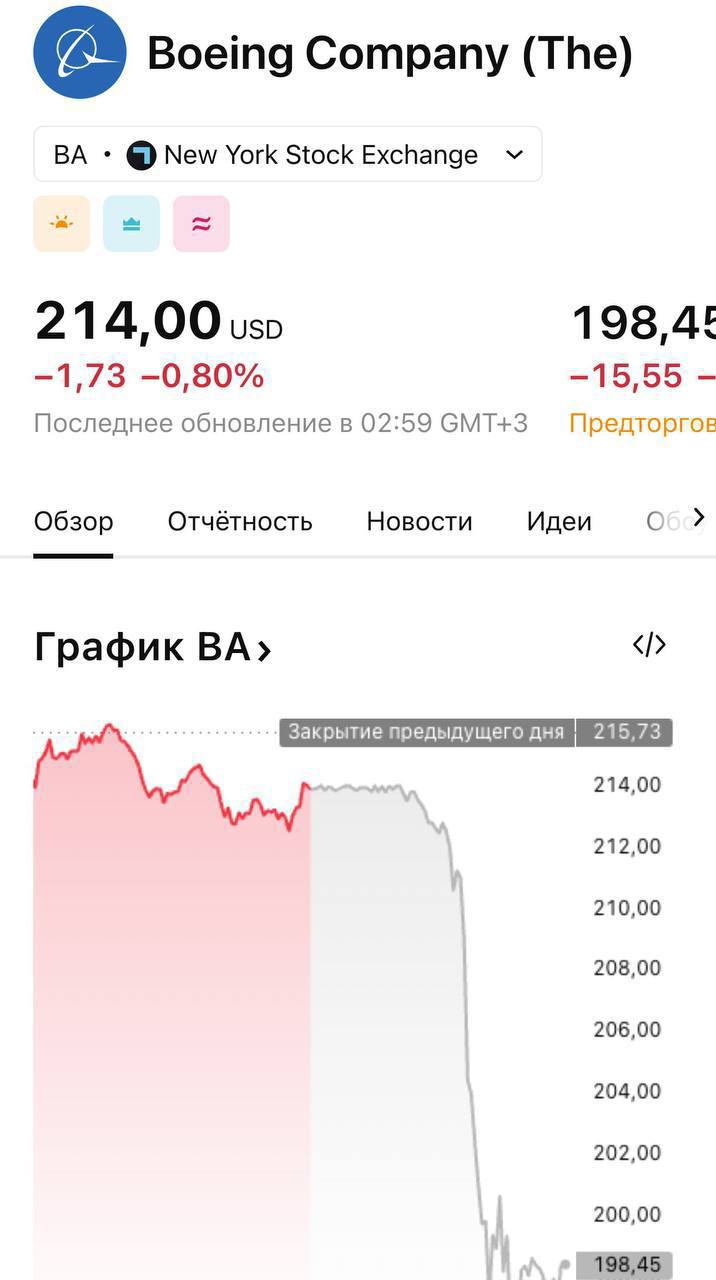
Task: Open the full График BA chart
Action: pos(153,647)
